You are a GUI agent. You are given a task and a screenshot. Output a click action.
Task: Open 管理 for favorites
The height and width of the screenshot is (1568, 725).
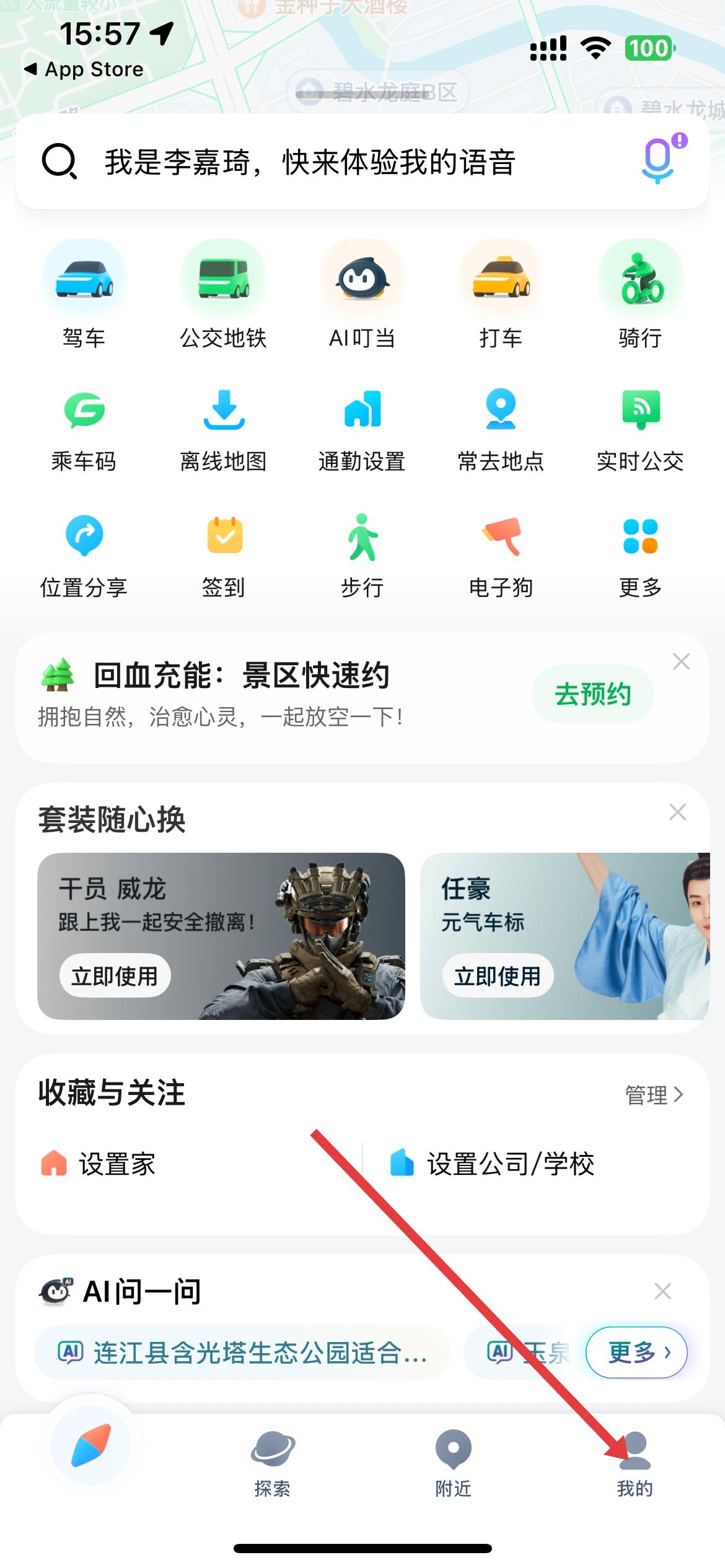point(653,1095)
